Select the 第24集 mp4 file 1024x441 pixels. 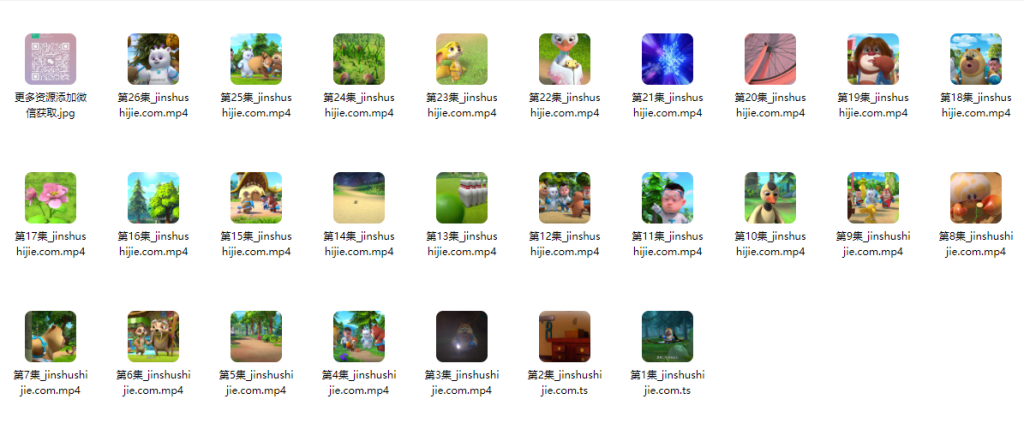point(359,59)
